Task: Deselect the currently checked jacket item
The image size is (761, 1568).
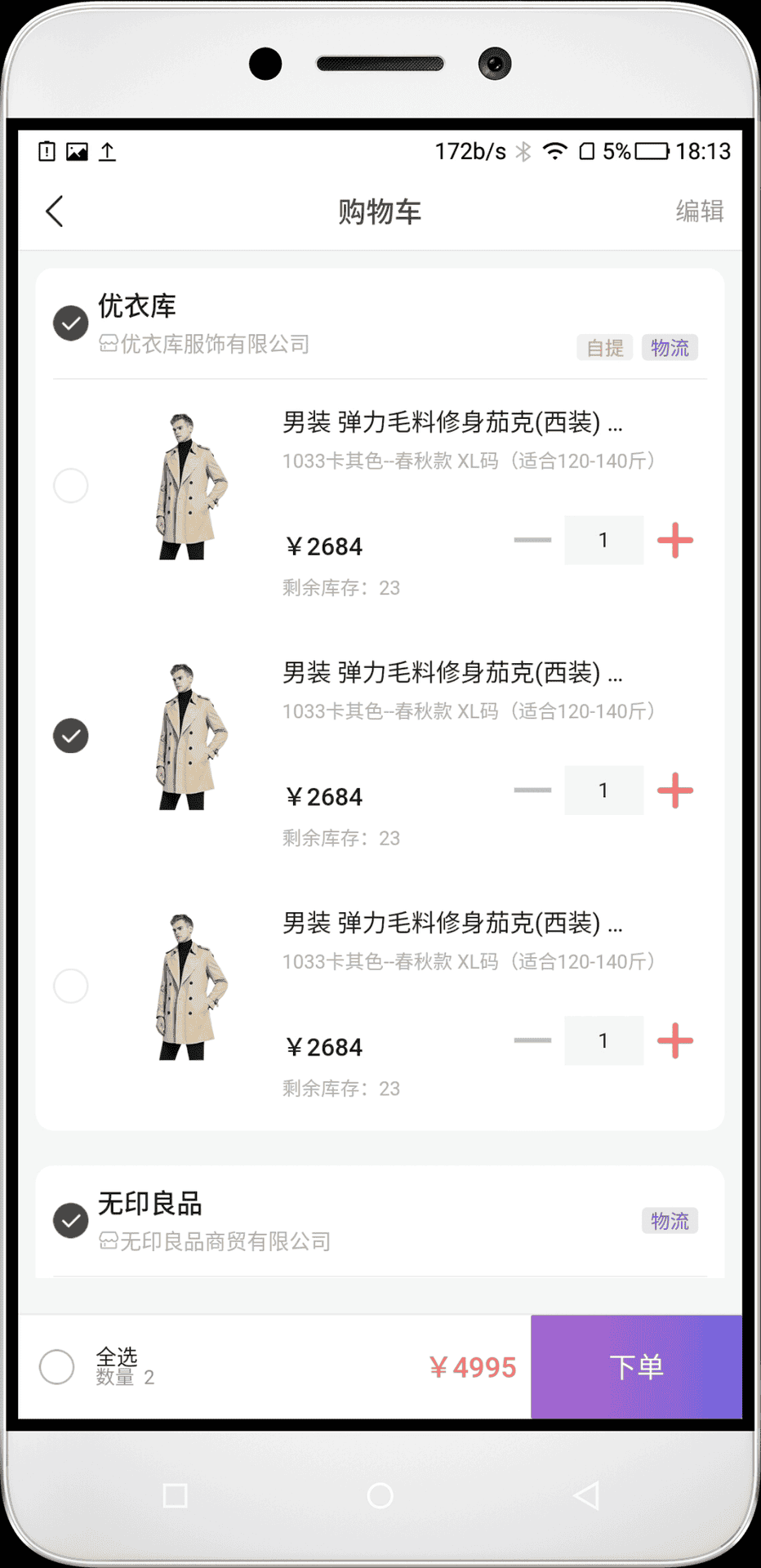Action: (71, 736)
